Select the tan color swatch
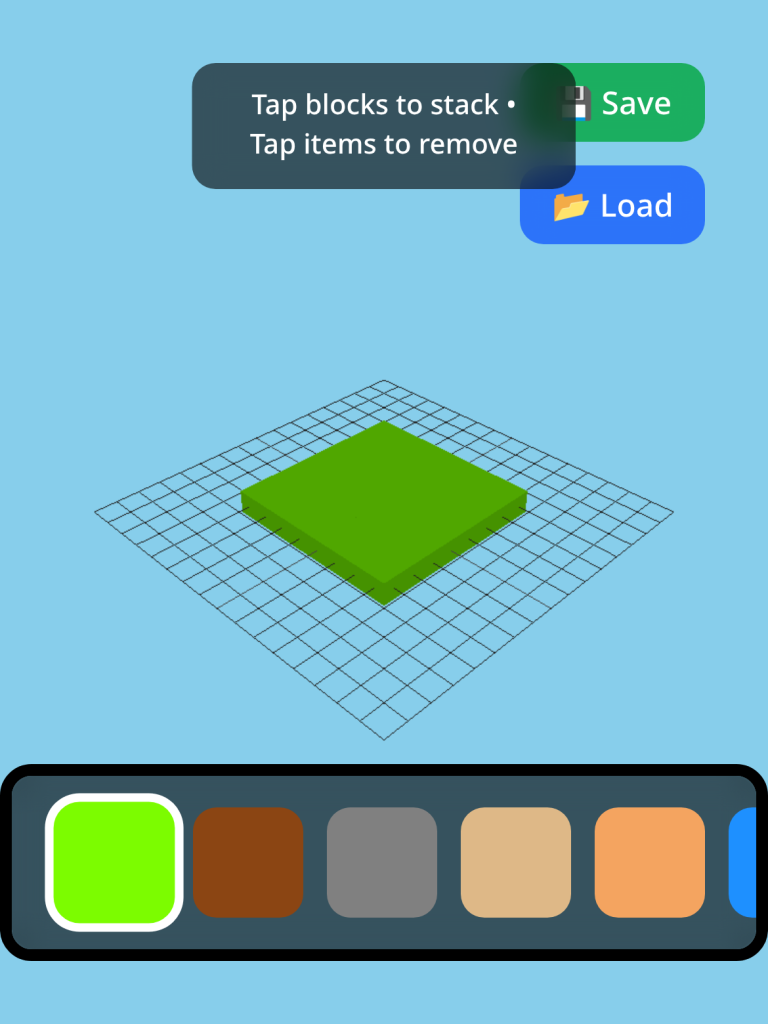The image size is (768, 1024). (514, 861)
